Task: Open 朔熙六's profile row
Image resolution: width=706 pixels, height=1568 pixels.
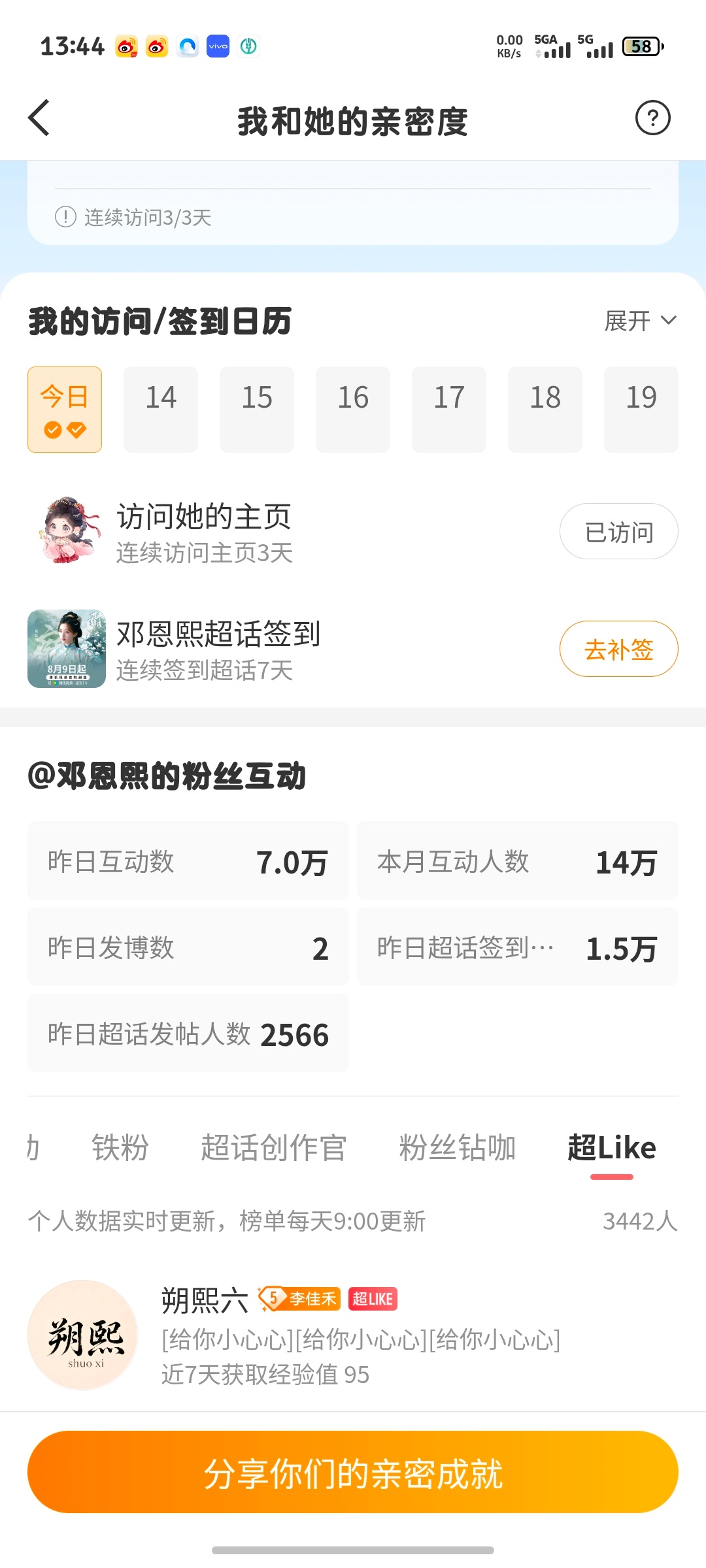Action: pos(353,1335)
